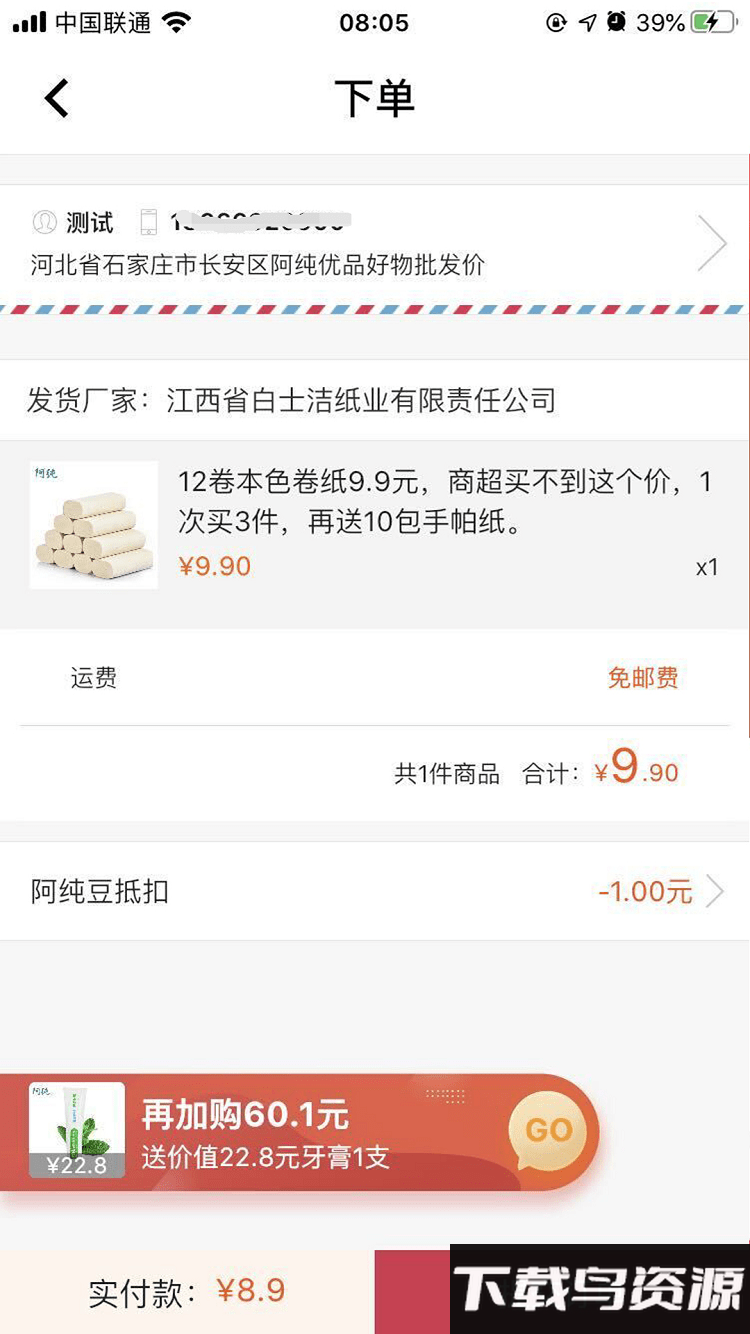This screenshot has height=1334, width=750.
Task: Tap the orientation lock icon in status bar
Action: (x=556, y=20)
